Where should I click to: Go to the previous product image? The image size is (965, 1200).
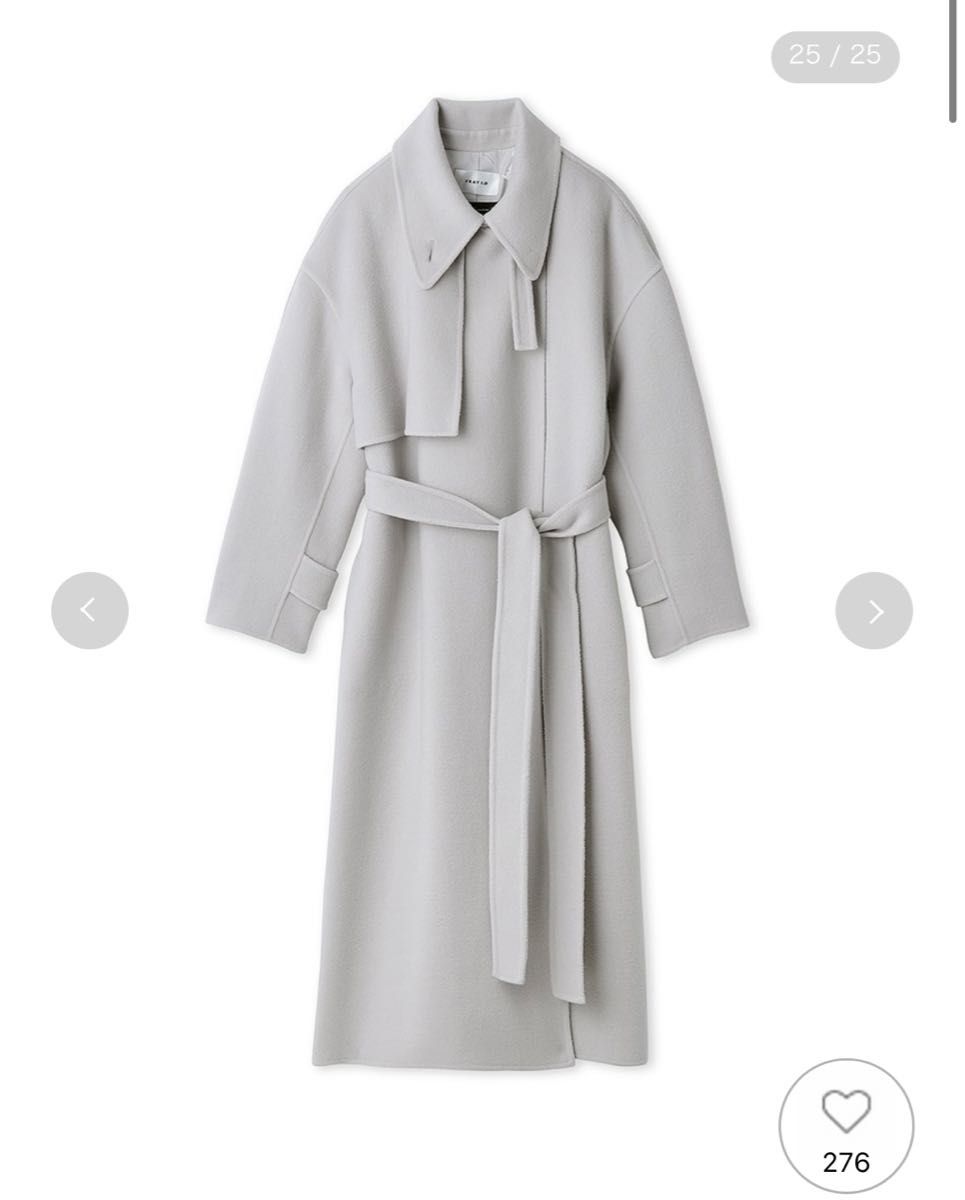coord(89,610)
